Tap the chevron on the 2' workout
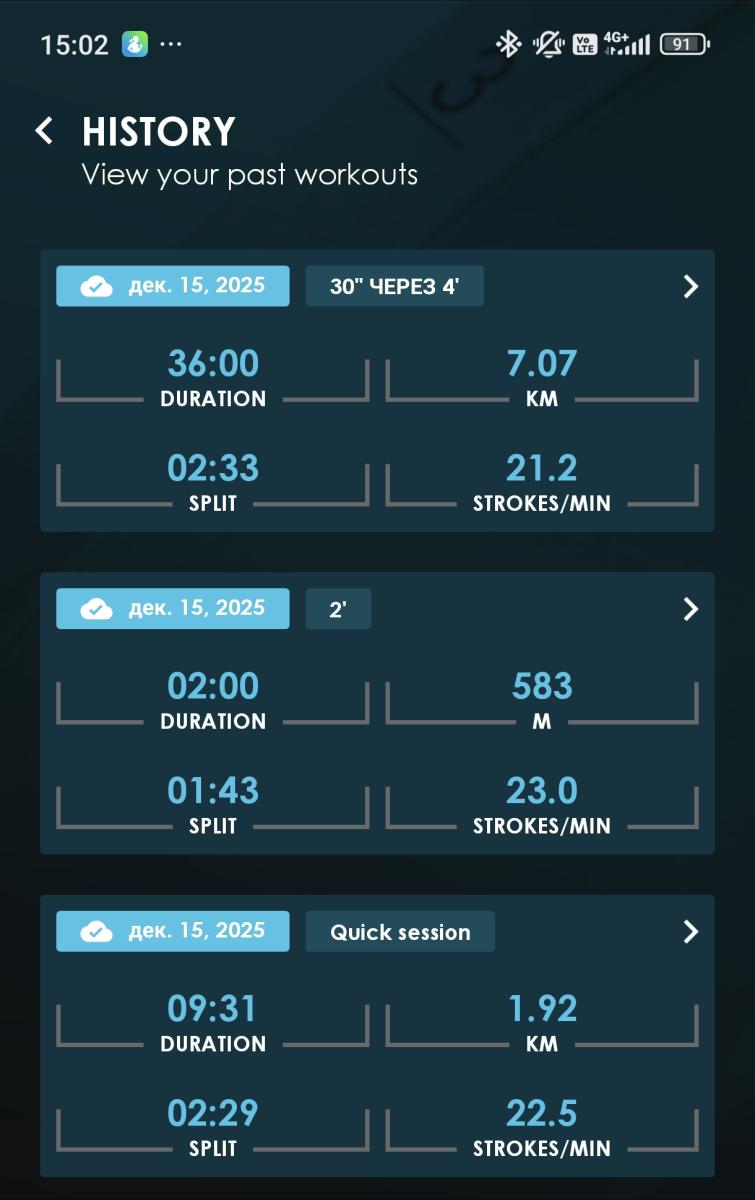The height and width of the screenshot is (1200, 755). coord(690,609)
